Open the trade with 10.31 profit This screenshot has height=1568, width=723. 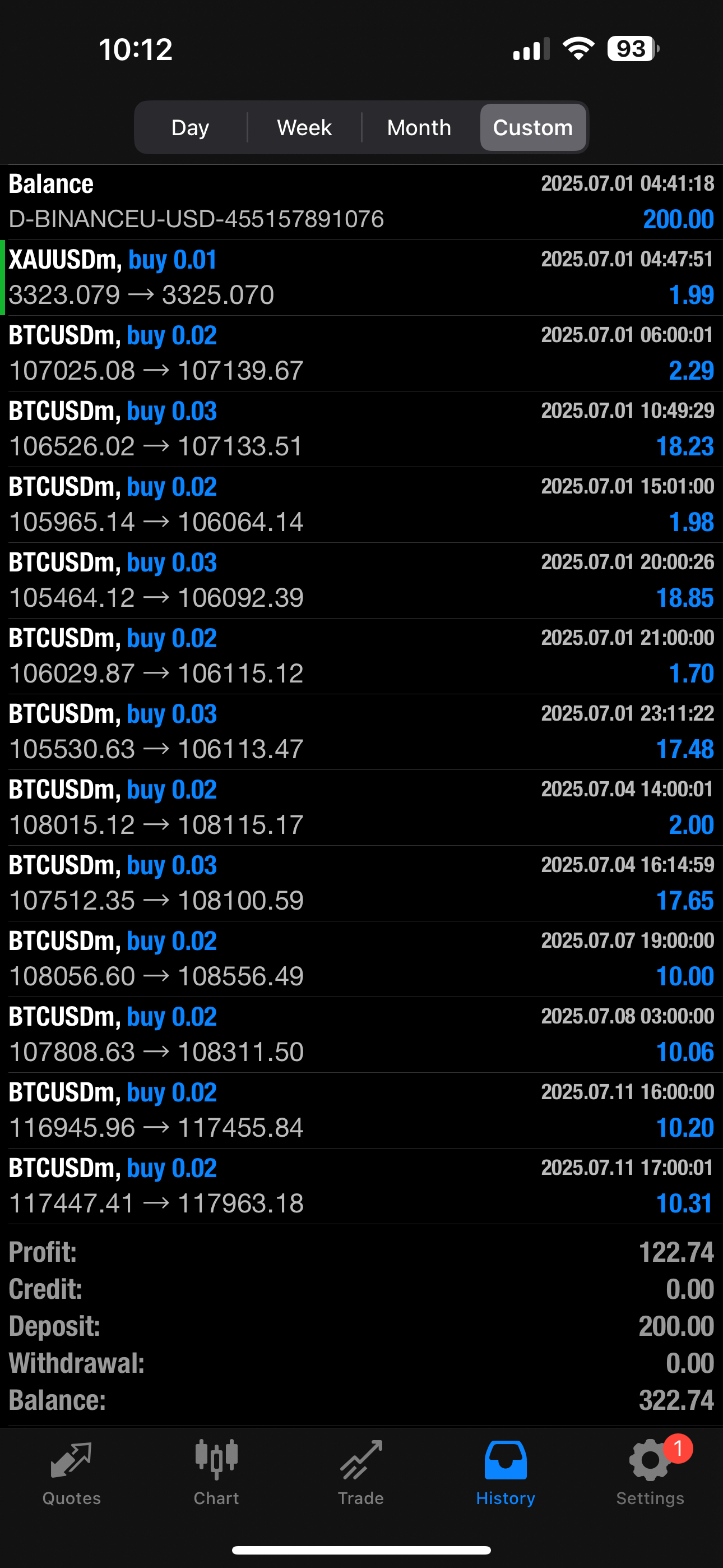coord(361,1186)
